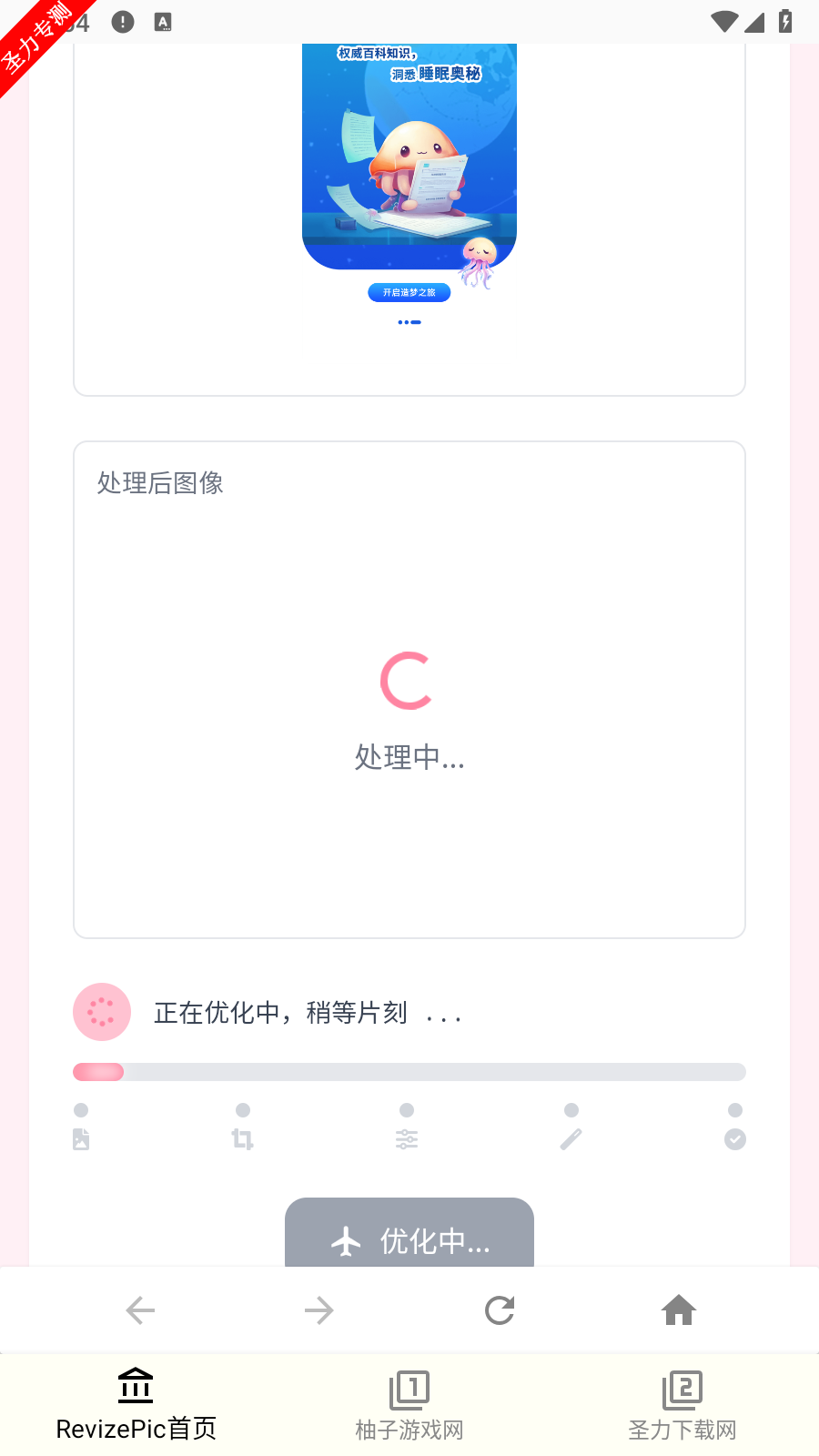The width and height of the screenshot is (819, 1456).
Task: Reload the current page
Action: pyautogui.click(x=500, y=1310)
